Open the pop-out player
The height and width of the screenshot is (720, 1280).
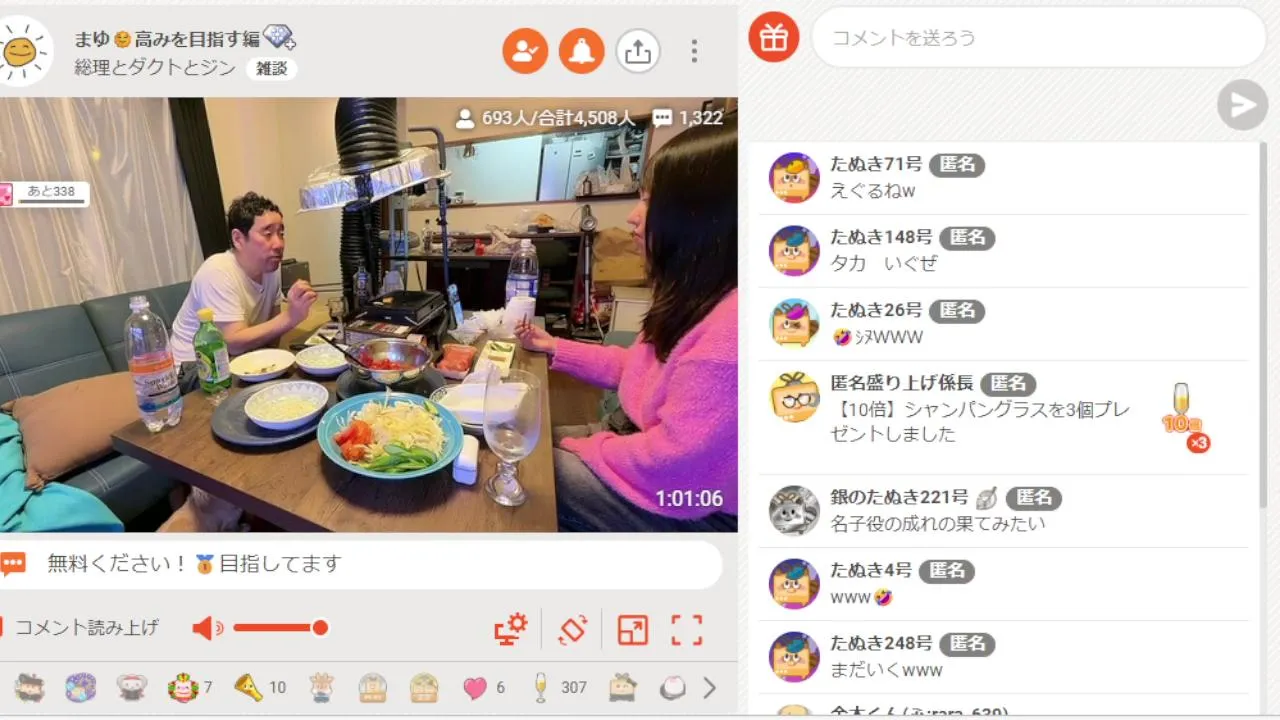click(632, 629)
